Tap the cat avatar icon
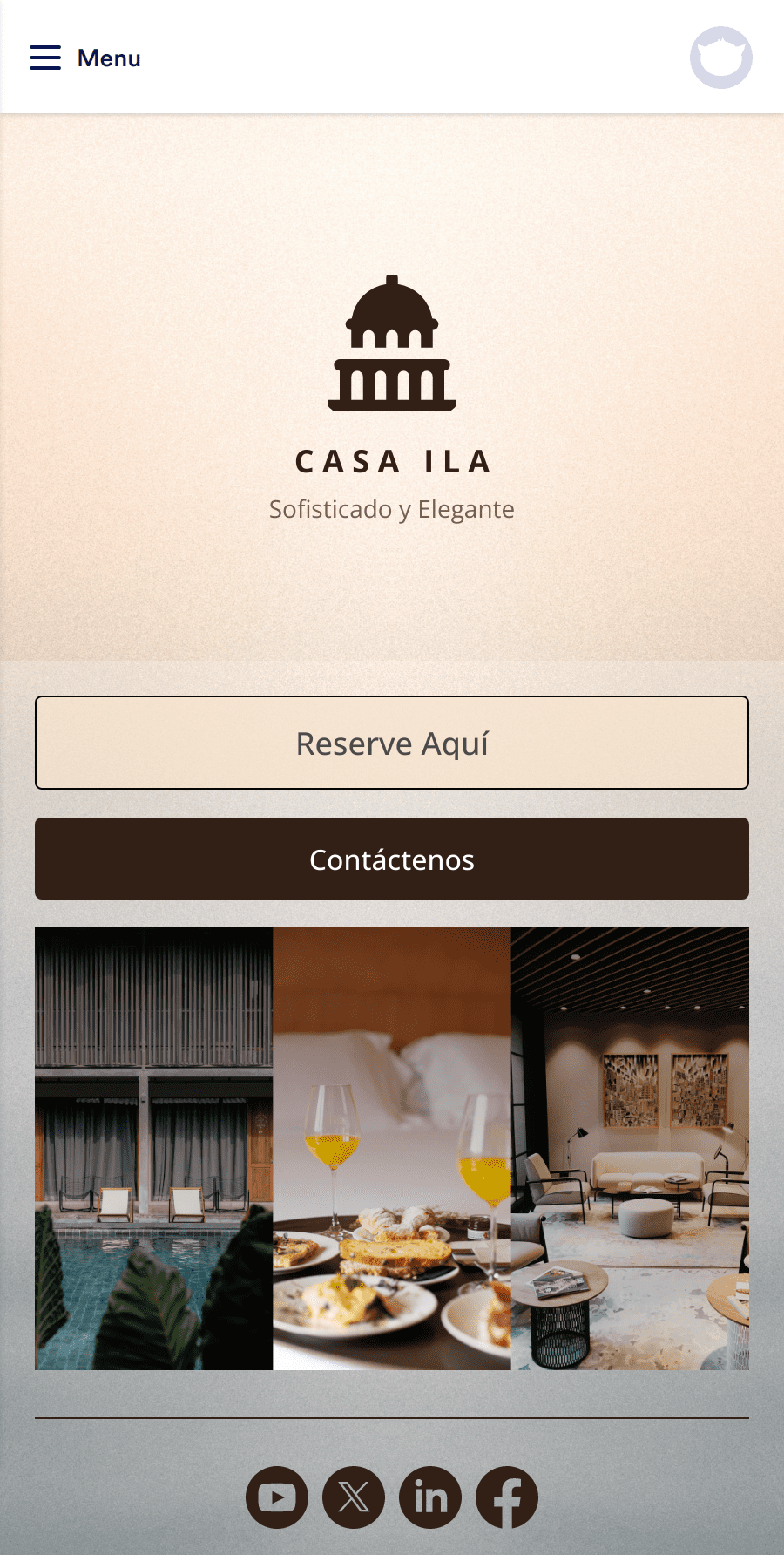784x1555 pixels. 721,58
